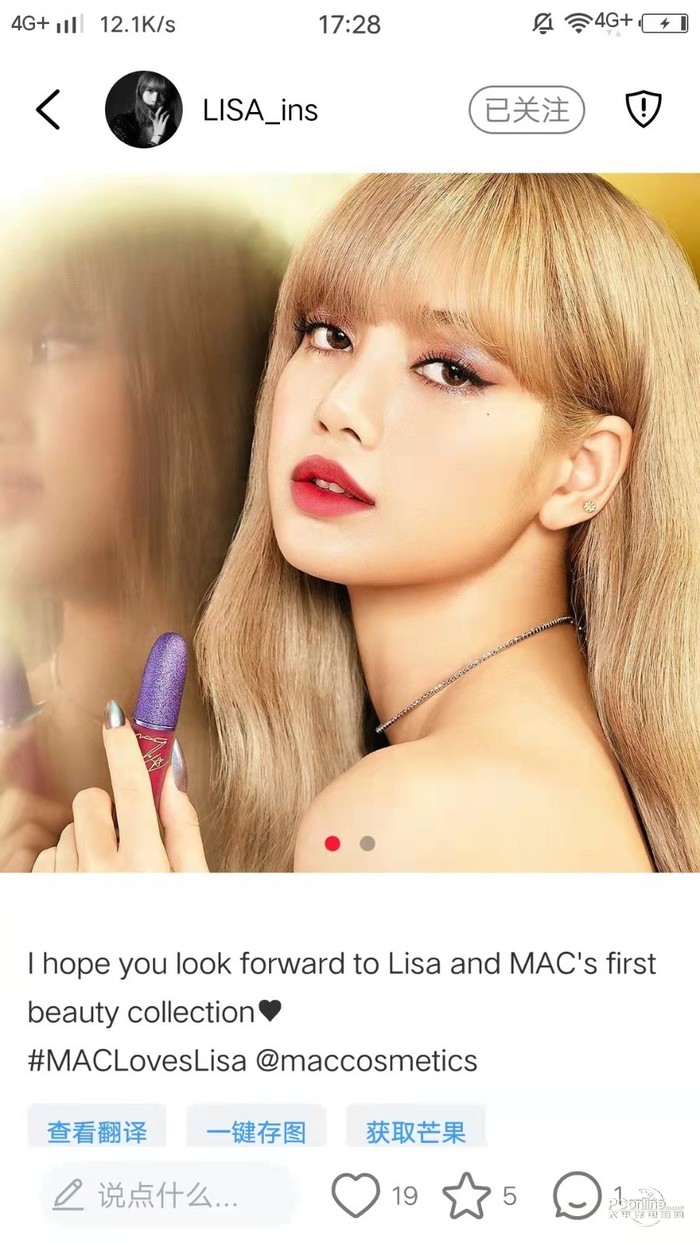Viewport: 700px width, 1244px height.
Task: Jump to the second image page dot
Action: point(367,843)
